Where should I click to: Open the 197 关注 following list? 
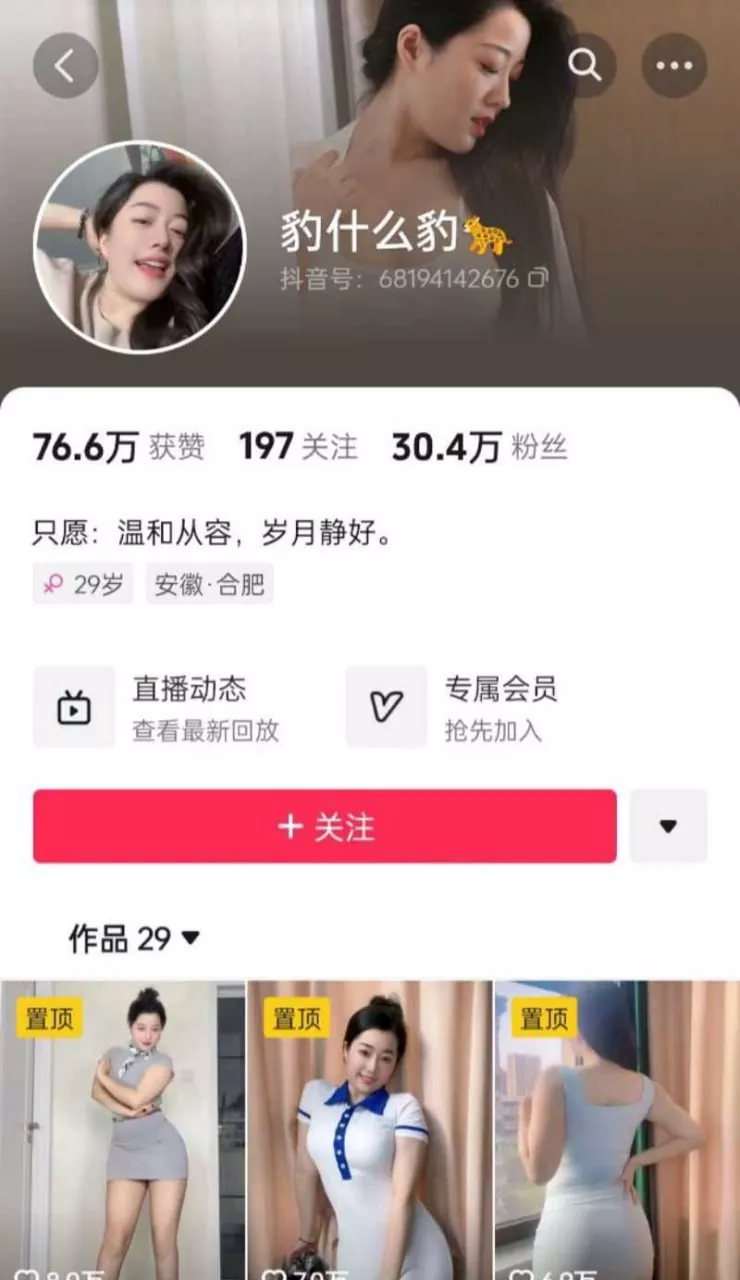tap(298, 447)
